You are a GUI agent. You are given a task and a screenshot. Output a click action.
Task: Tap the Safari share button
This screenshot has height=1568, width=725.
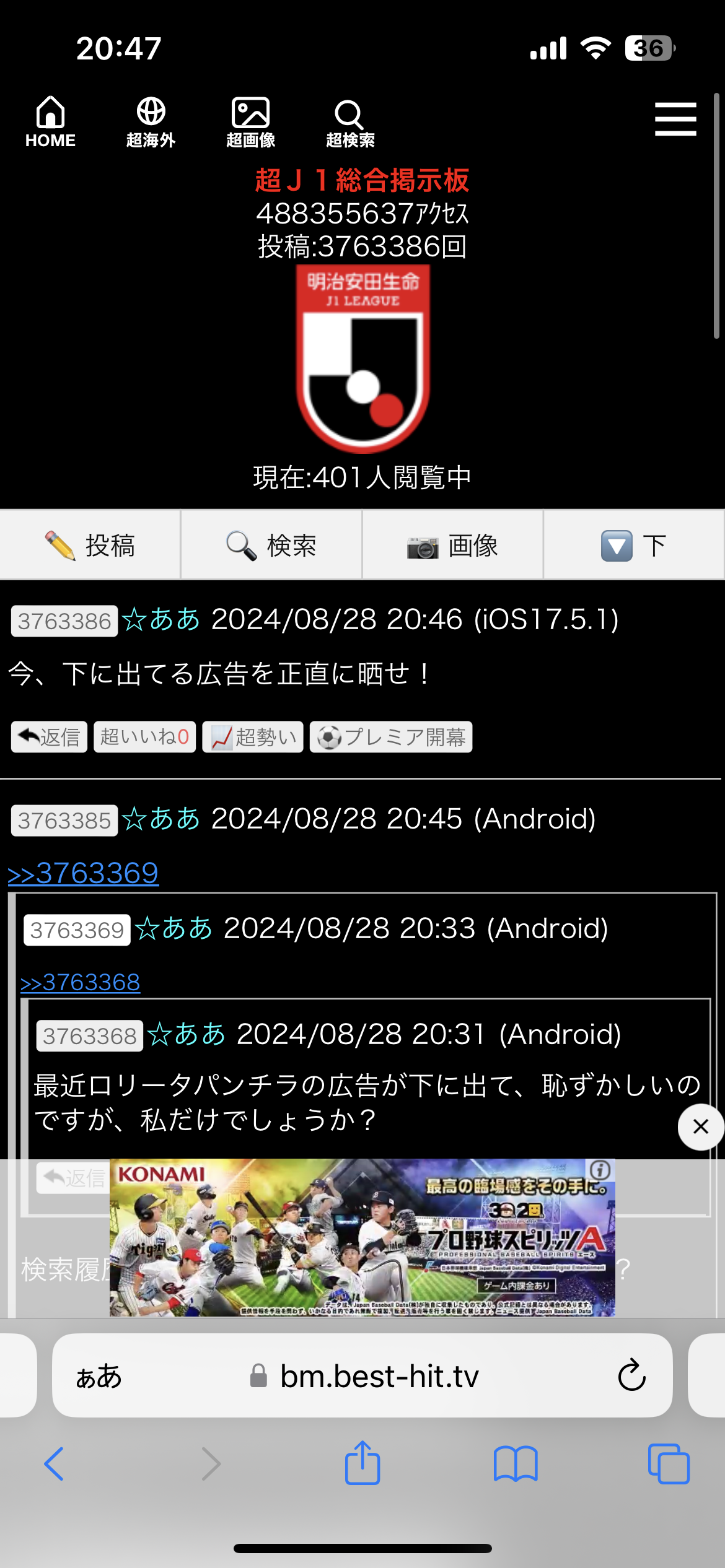[362, 1463]
